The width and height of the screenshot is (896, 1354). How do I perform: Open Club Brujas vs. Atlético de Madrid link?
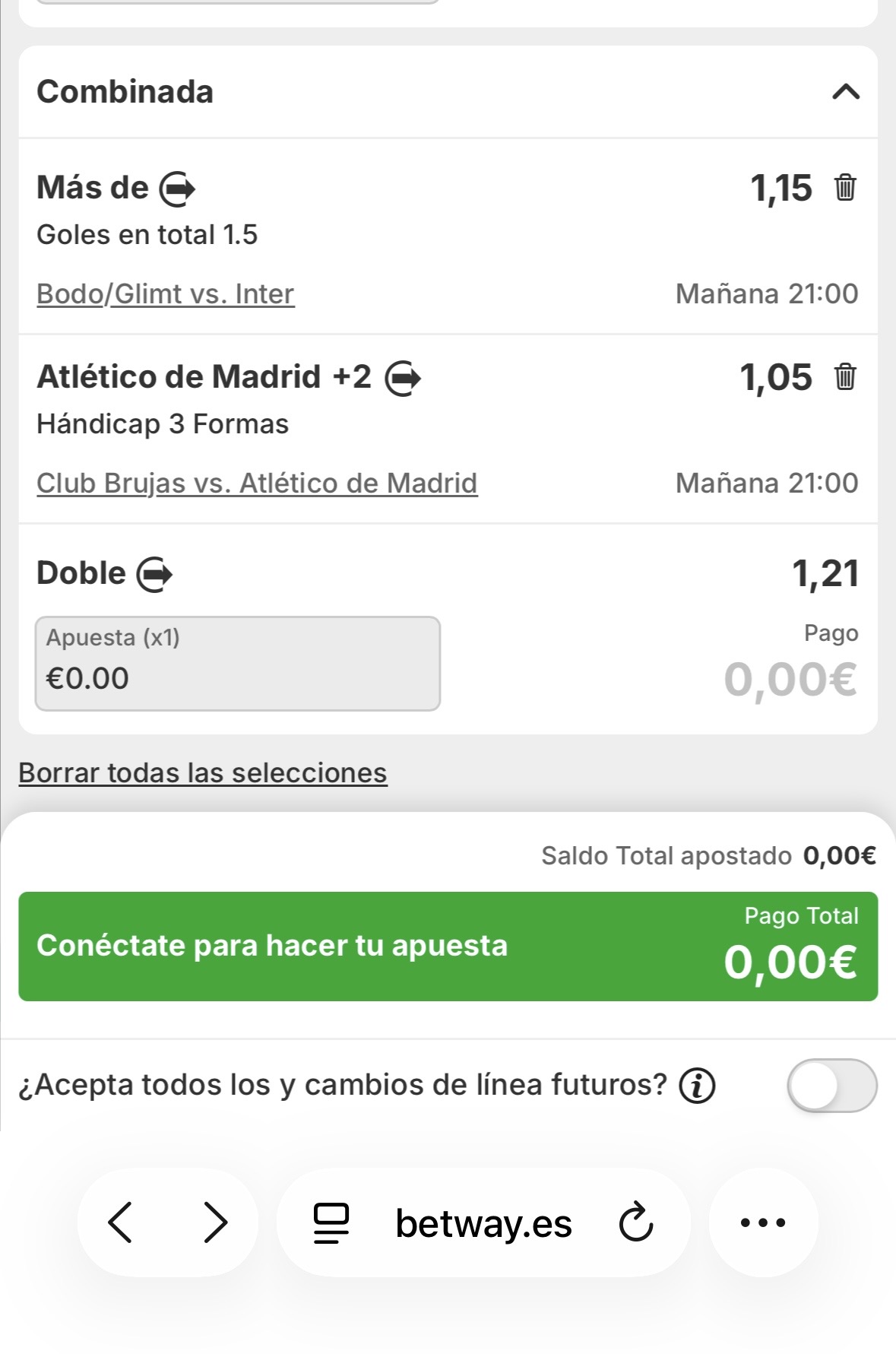tap(257, 484)
